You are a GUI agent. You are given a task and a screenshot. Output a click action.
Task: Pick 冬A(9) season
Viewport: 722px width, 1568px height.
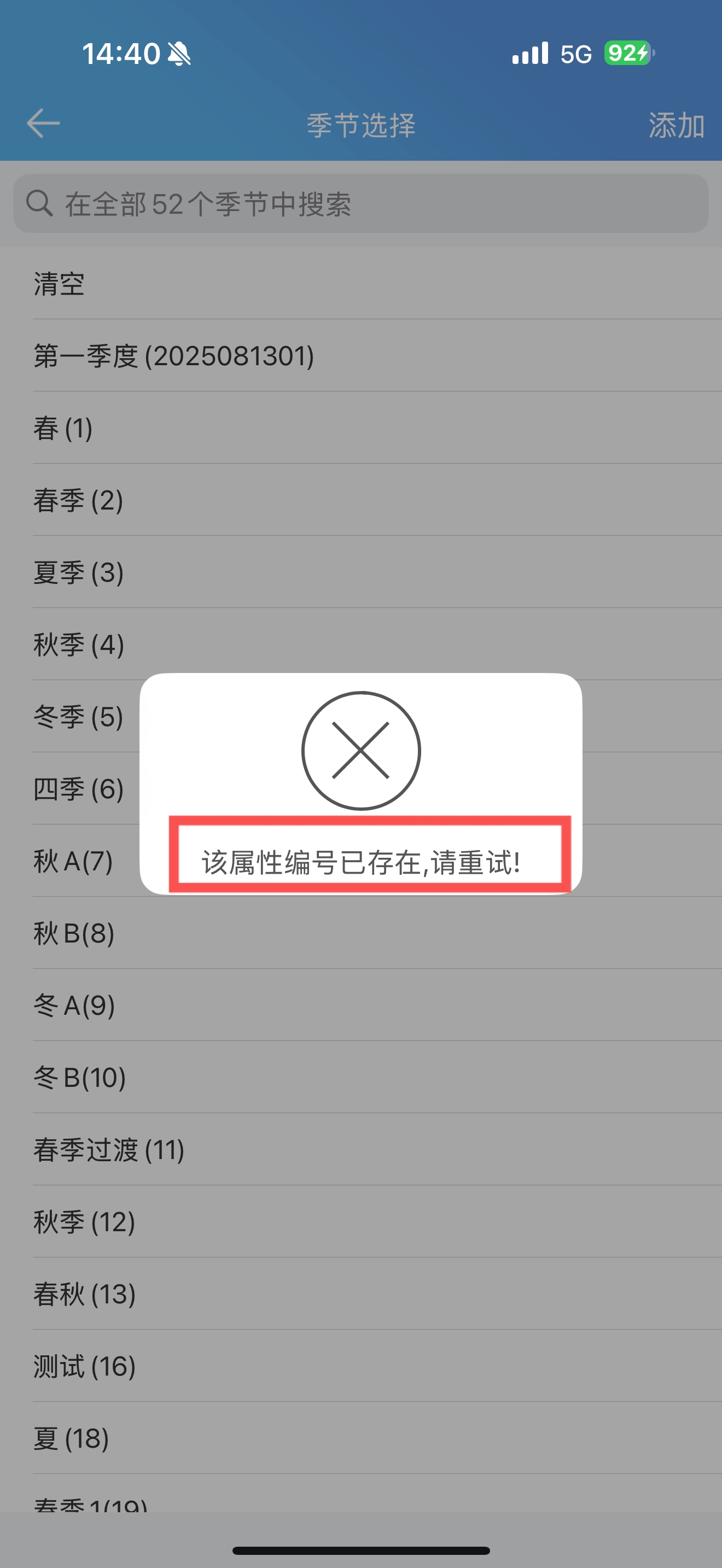pyautogui.click(x=361, y=1005)
